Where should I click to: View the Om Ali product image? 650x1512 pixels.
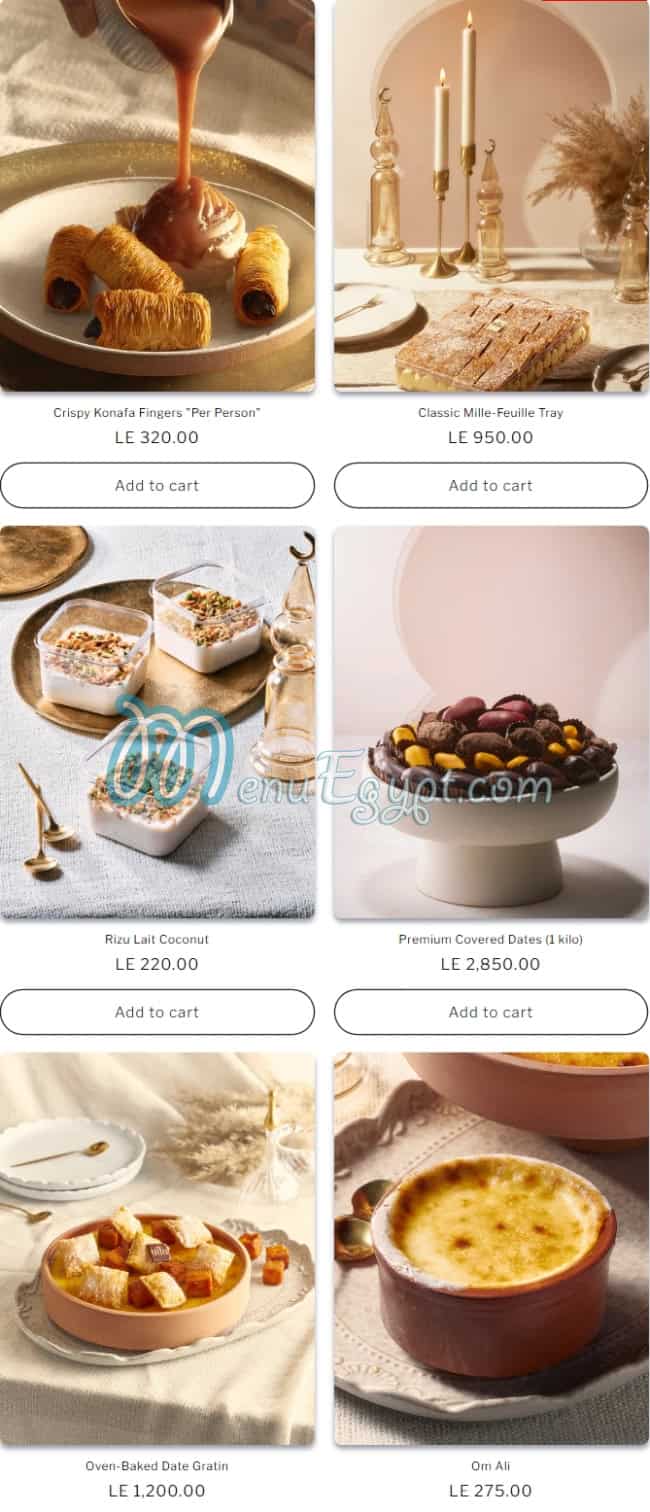(490, 1248)
